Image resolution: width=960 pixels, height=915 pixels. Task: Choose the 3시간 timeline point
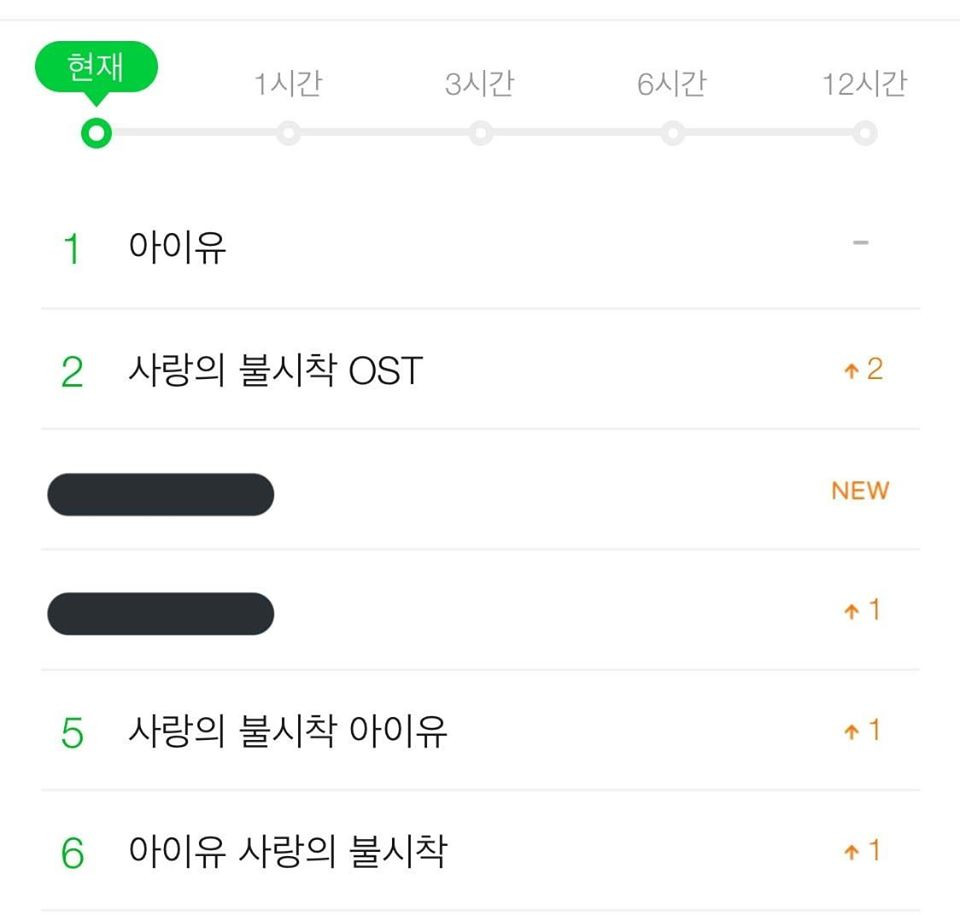point(480,133)
